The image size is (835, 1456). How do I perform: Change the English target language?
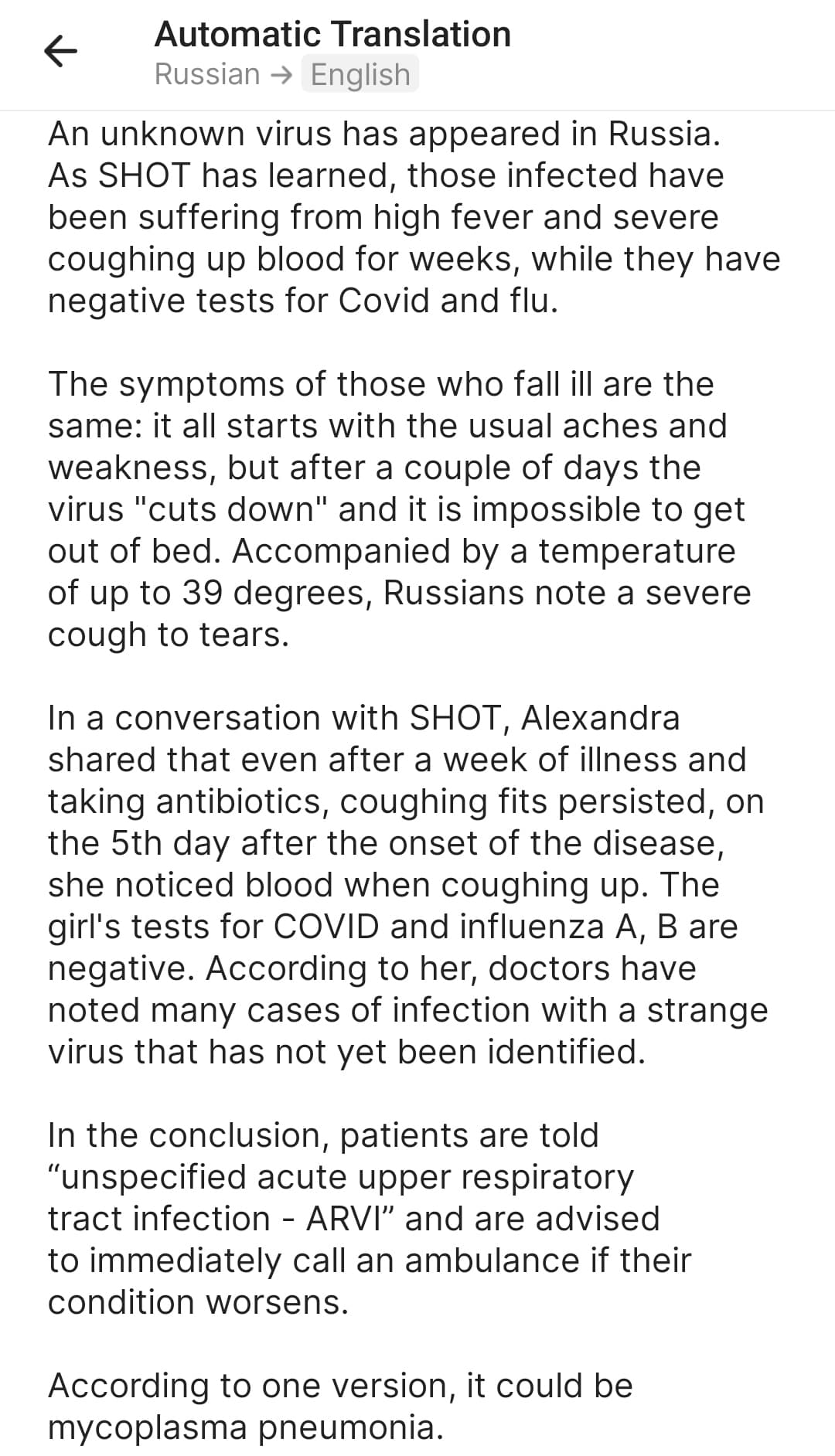click(360, 74)
